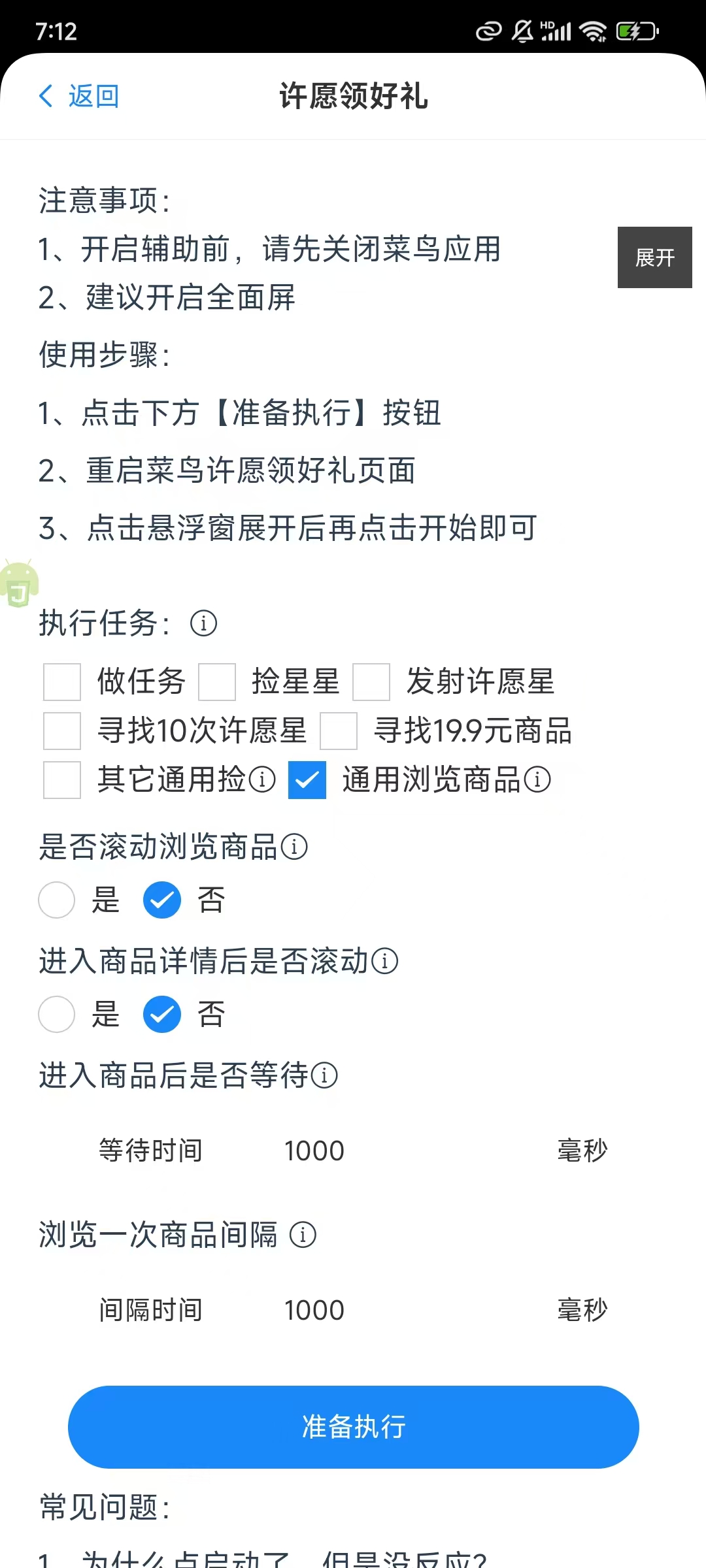Open info icon next to 通用浏览商品
Image resolution: width=706 pixels, height=1568 pixels.
click(537, 779)
